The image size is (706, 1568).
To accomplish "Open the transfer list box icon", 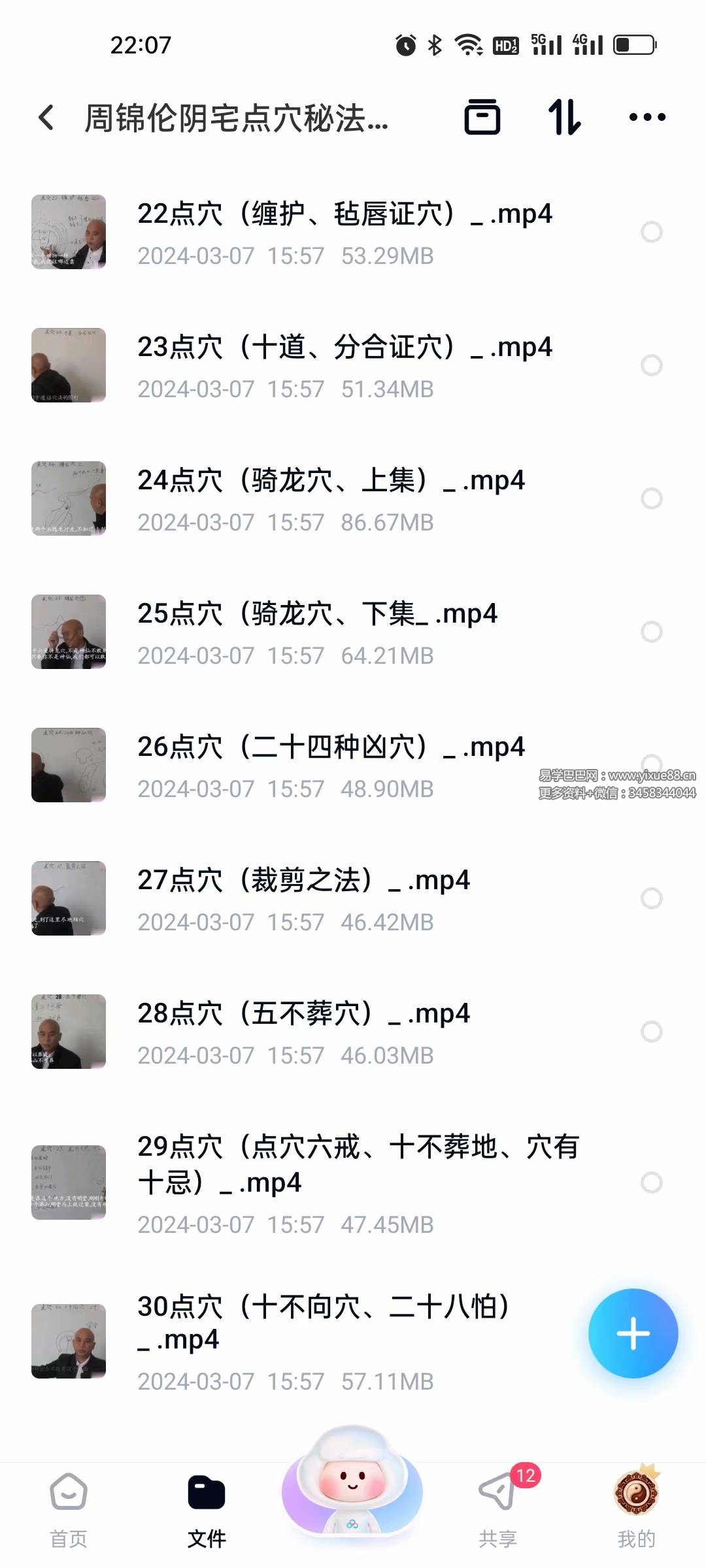I will [482, 118].
